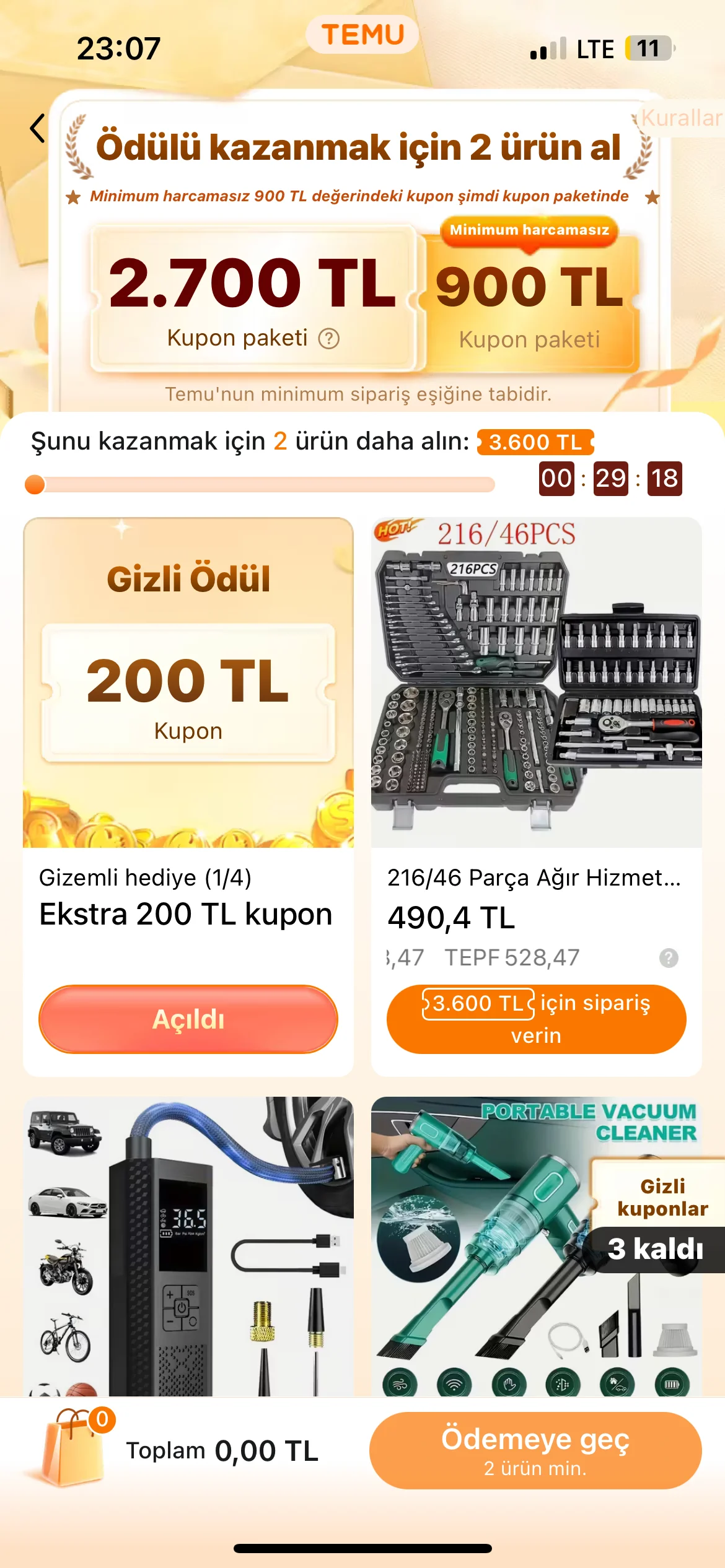Open the 216/46 Parça tool set product
The image size is (725, 1568).
[x=536, y=681]
